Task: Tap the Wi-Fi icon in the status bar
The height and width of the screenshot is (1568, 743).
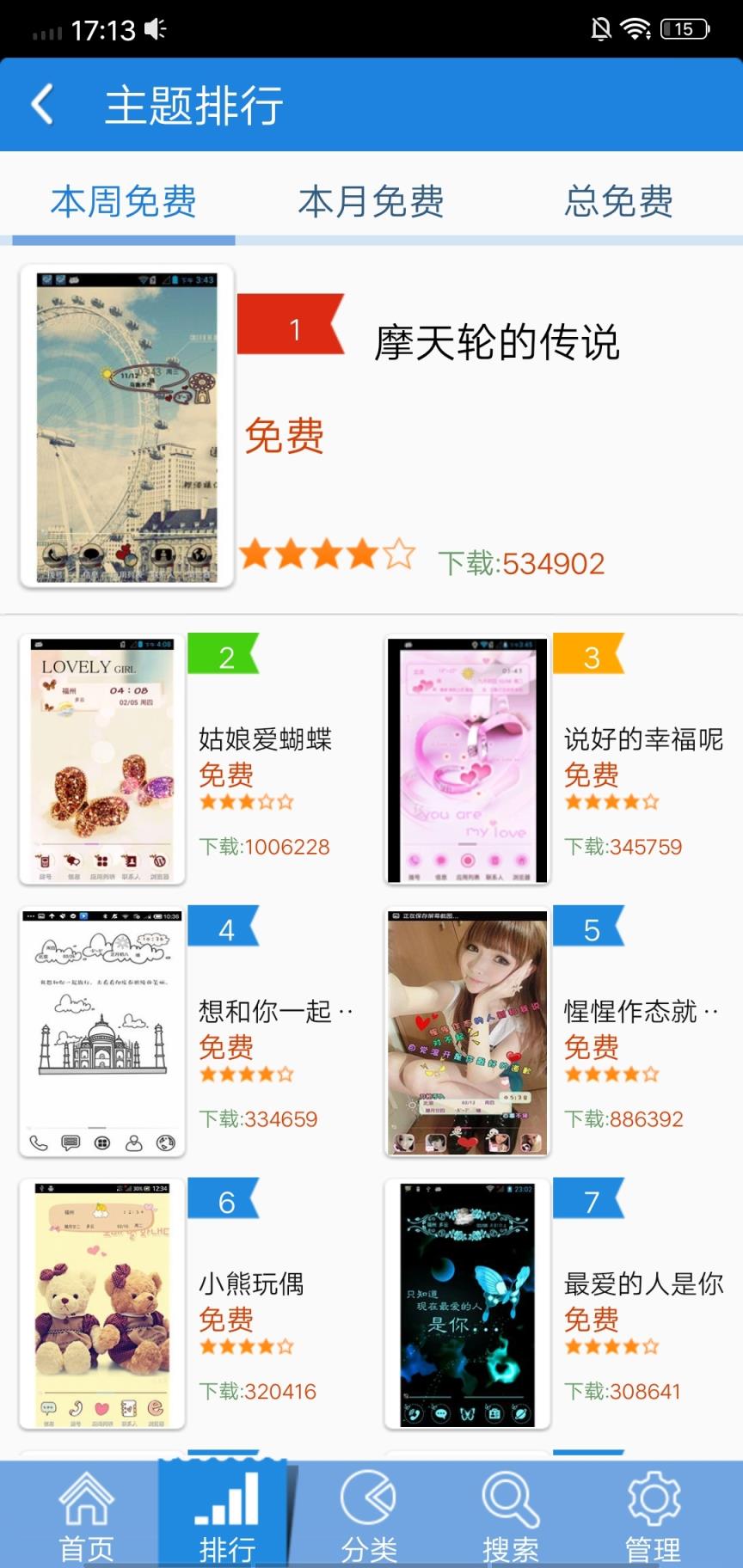Action: click(x=636, y=28)
